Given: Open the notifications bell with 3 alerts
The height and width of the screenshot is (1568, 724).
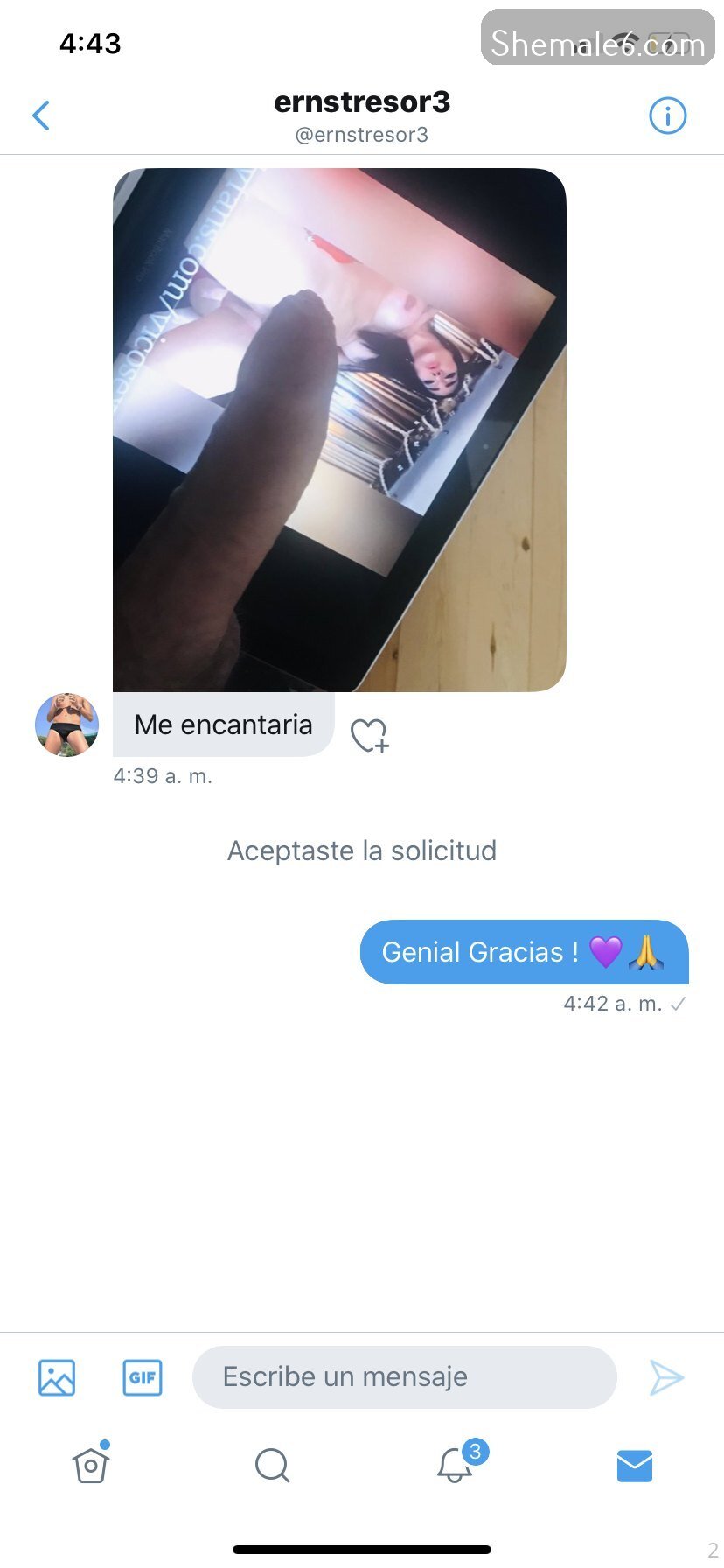Looking at the screenshot, I should pyautogui.click(x=455, y=1465).
